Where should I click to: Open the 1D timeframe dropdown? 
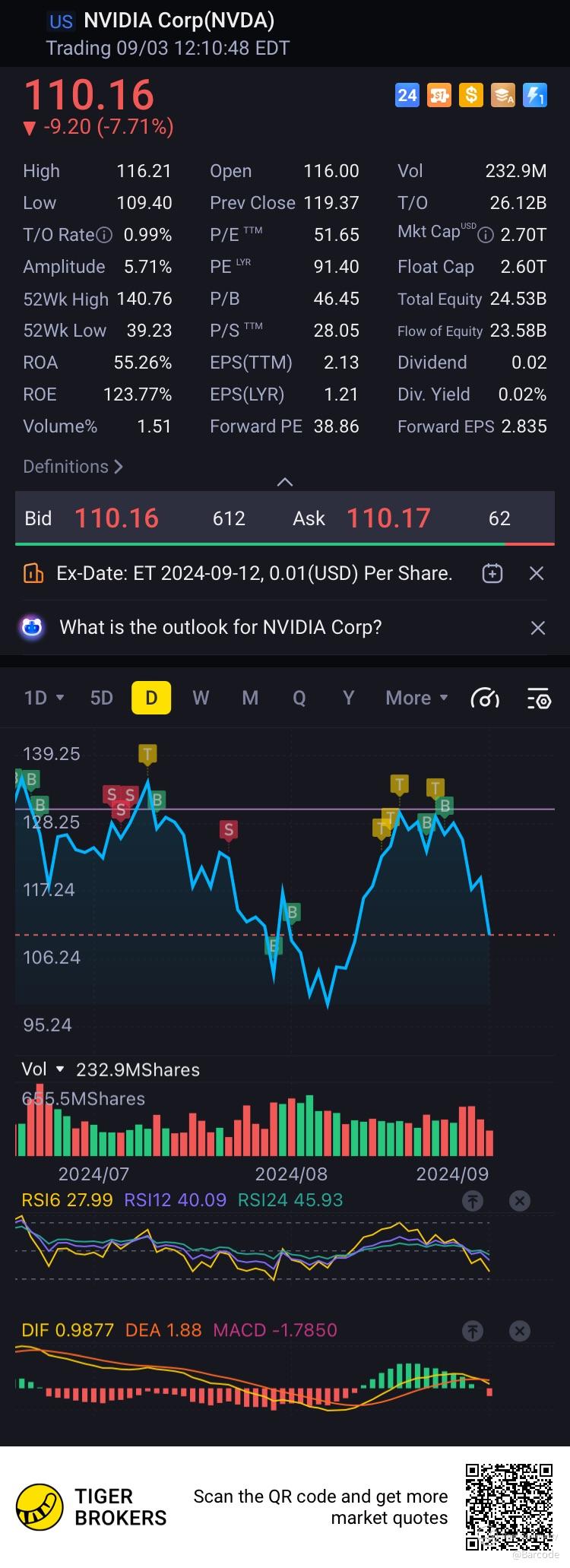pyautogui.click(x=43, y=698)
